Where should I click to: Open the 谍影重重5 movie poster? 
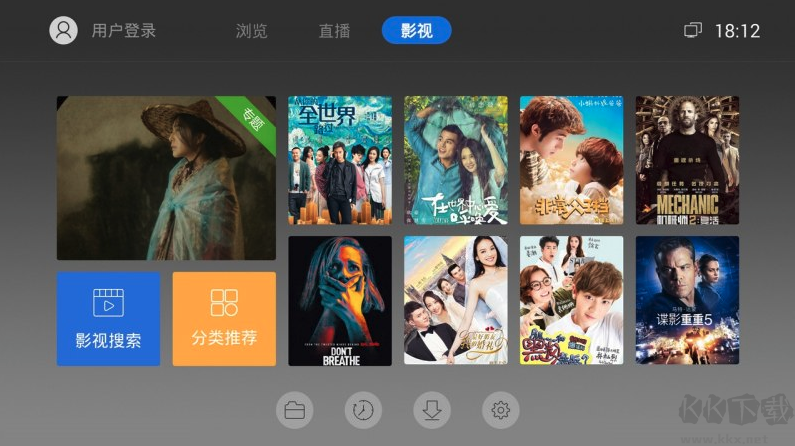687,301
